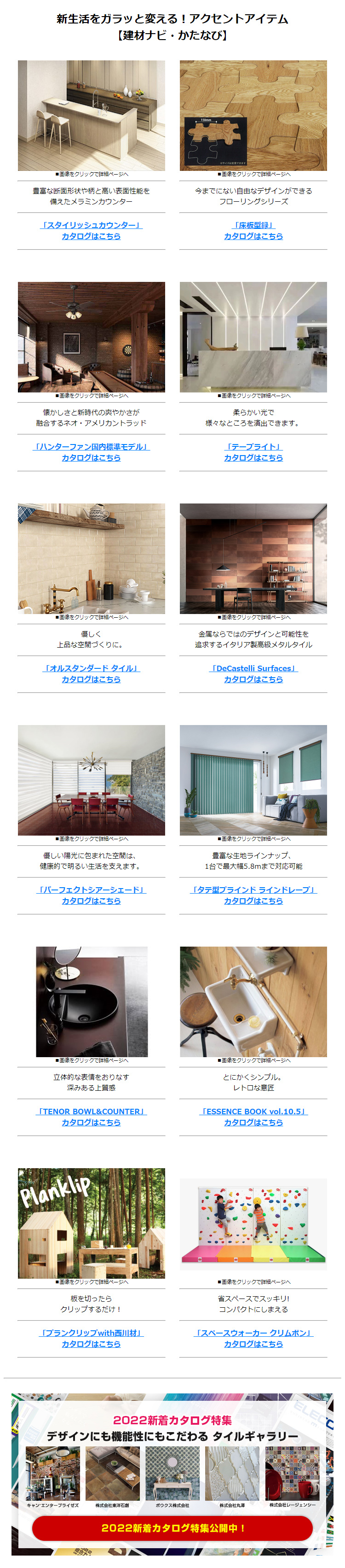Screen dimensions: 345x1568
Task: Tap the melamine kitchen counter image
Action: (91, 116)
